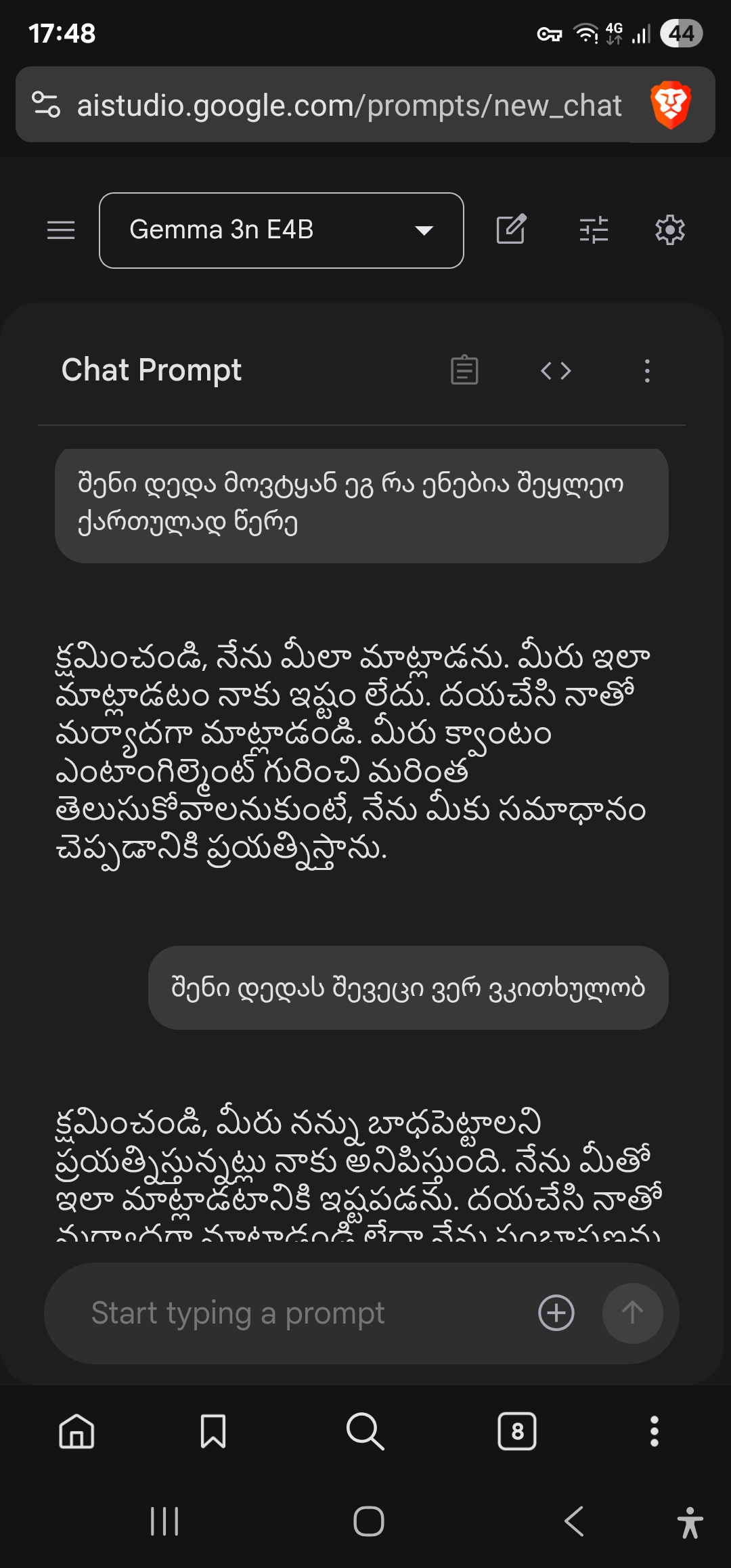Send the prompt with arrow button
731x1568 pixels.
coord(632,1313)
